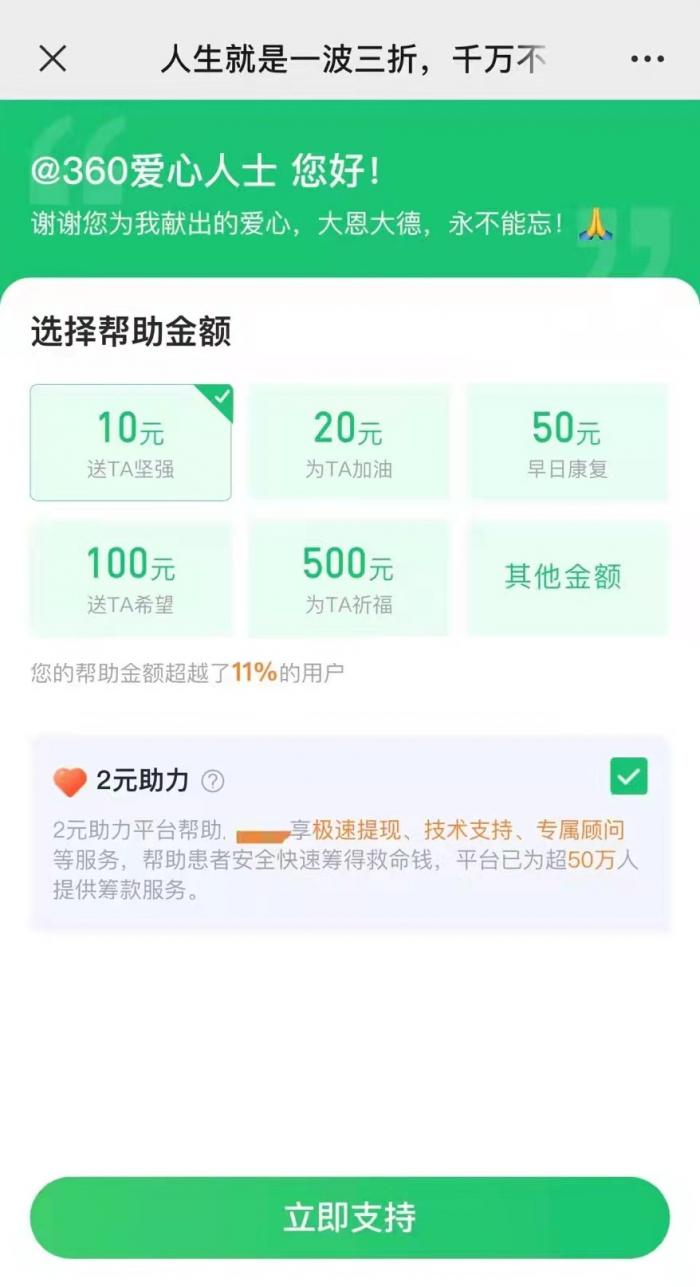Close the donation page
Screen dimensions: 700x1287
coord(52,60)
